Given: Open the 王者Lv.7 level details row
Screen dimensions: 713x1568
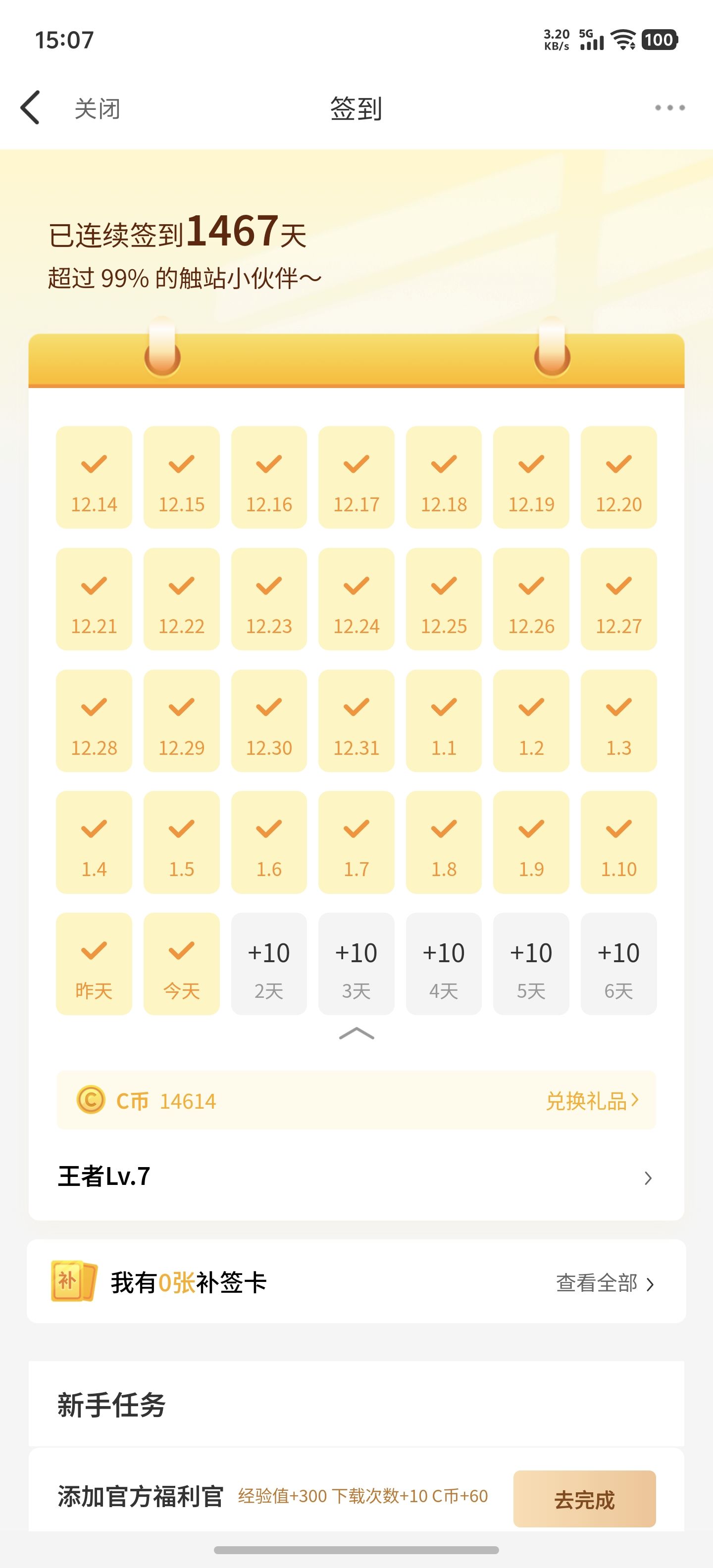Looking at the screenshot, I should click(x=356, y=1177).
